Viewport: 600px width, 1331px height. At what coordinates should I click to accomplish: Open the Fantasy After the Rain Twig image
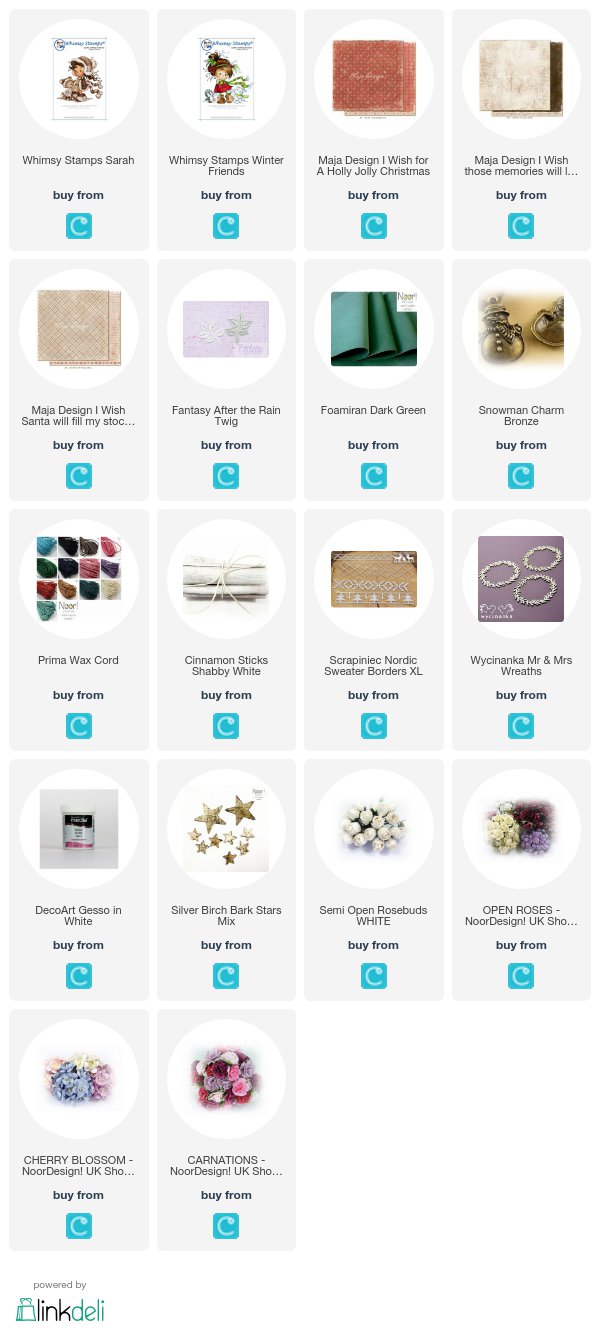226,329
